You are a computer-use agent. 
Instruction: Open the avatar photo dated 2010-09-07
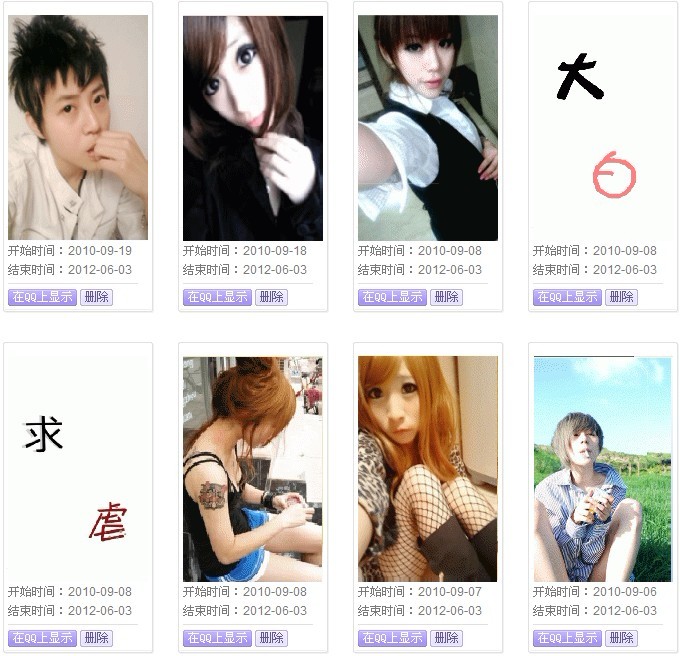coord(427,468)
